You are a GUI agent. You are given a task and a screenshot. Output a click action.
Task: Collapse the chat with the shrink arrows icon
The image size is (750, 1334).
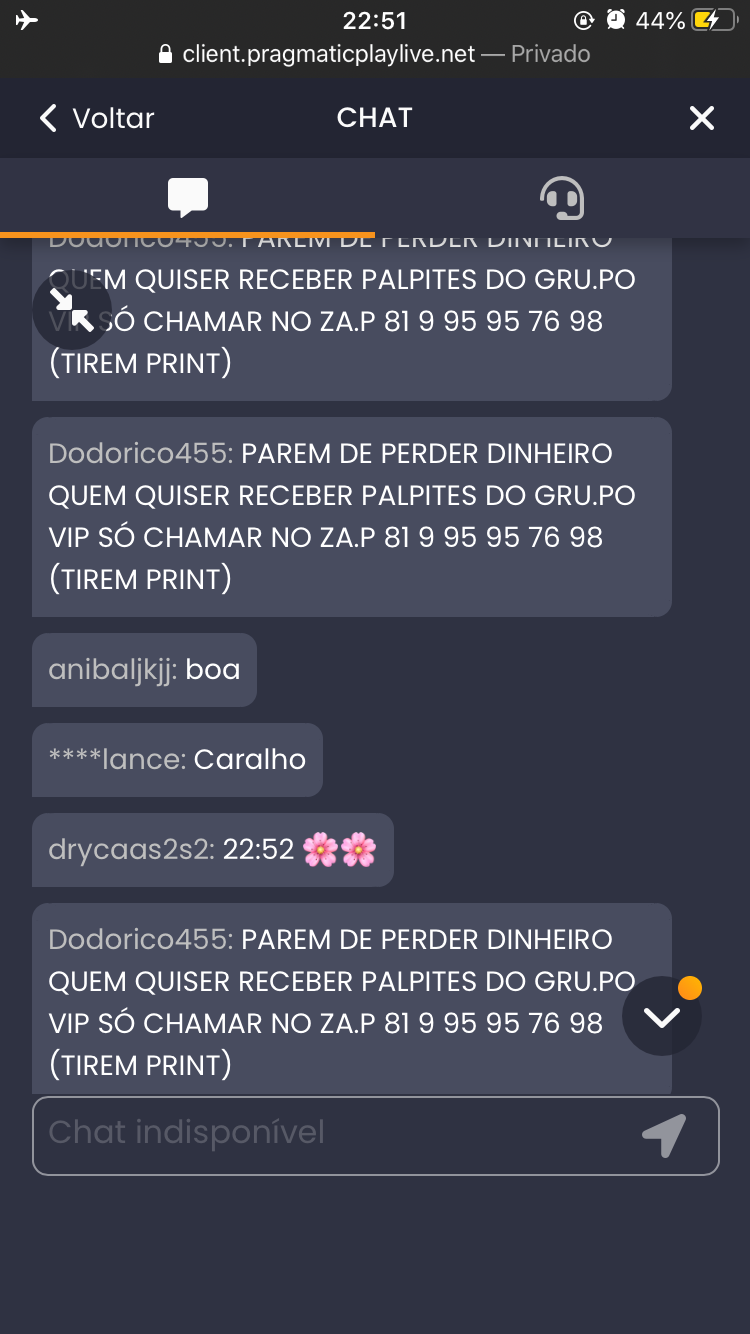click(72, 310)
